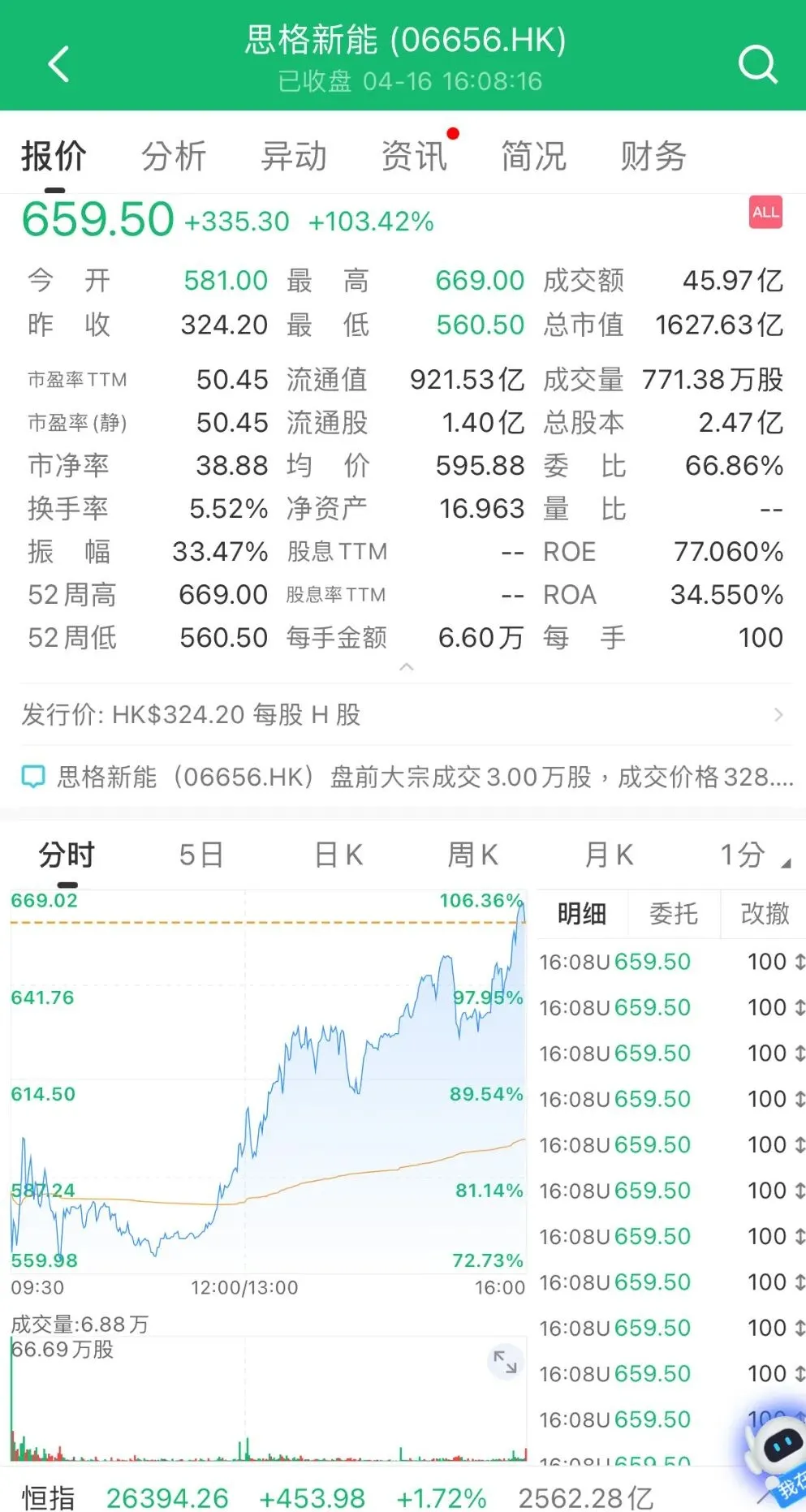Switch to the 委托 order book view

click(675, 914)
